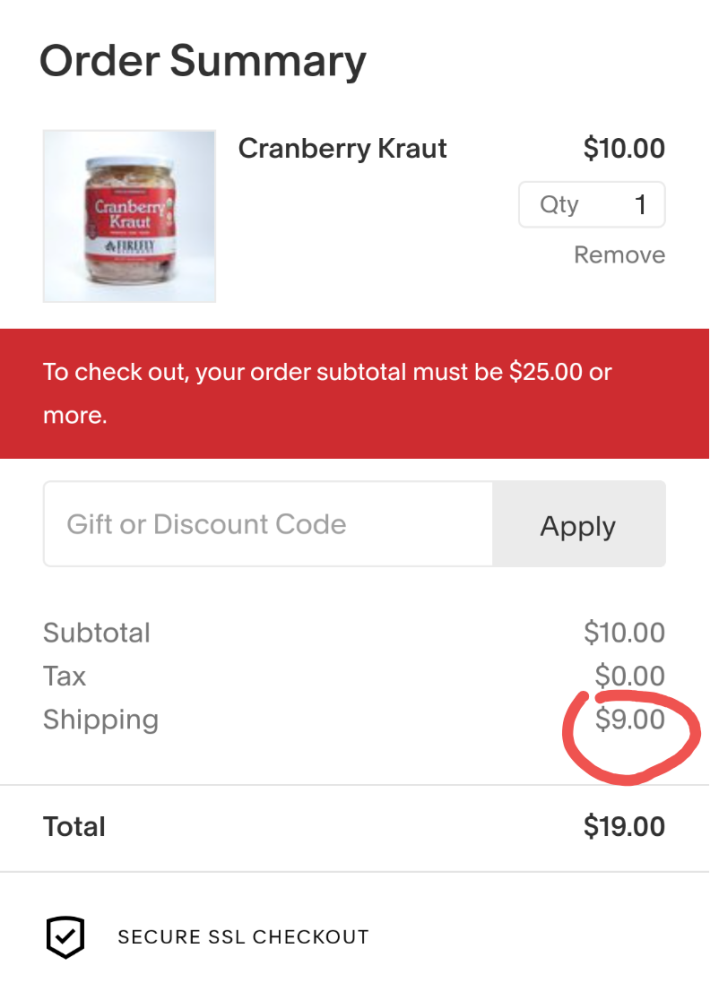Viewport: 710px width, 1000px height.
Task: Apply the discount code
Action: pyautogui.click(x=578, y=526)
